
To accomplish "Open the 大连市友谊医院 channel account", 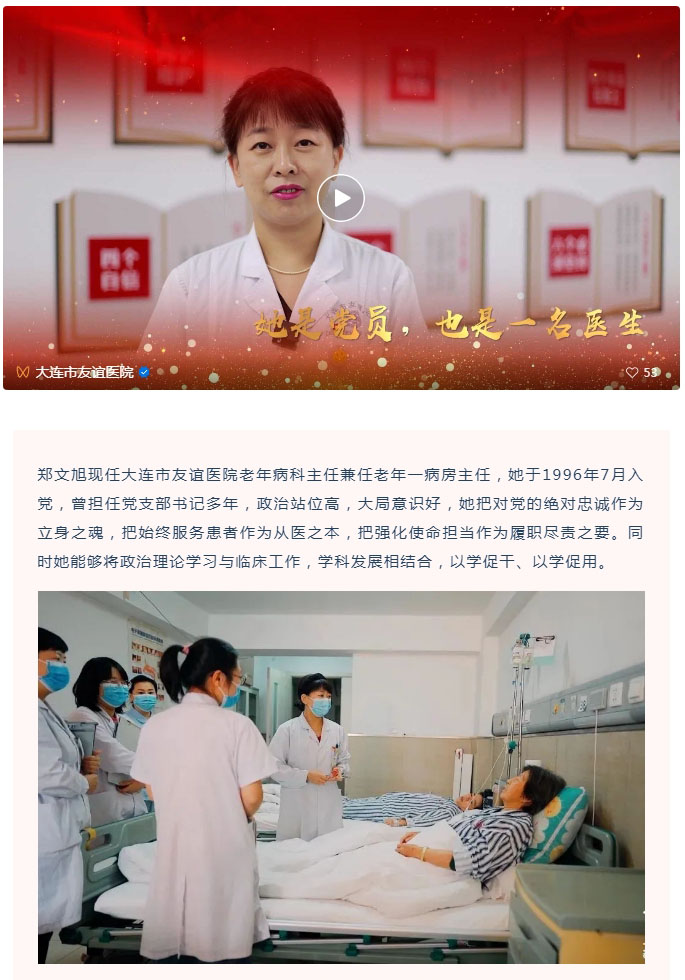I will click(x=84, y=372).
